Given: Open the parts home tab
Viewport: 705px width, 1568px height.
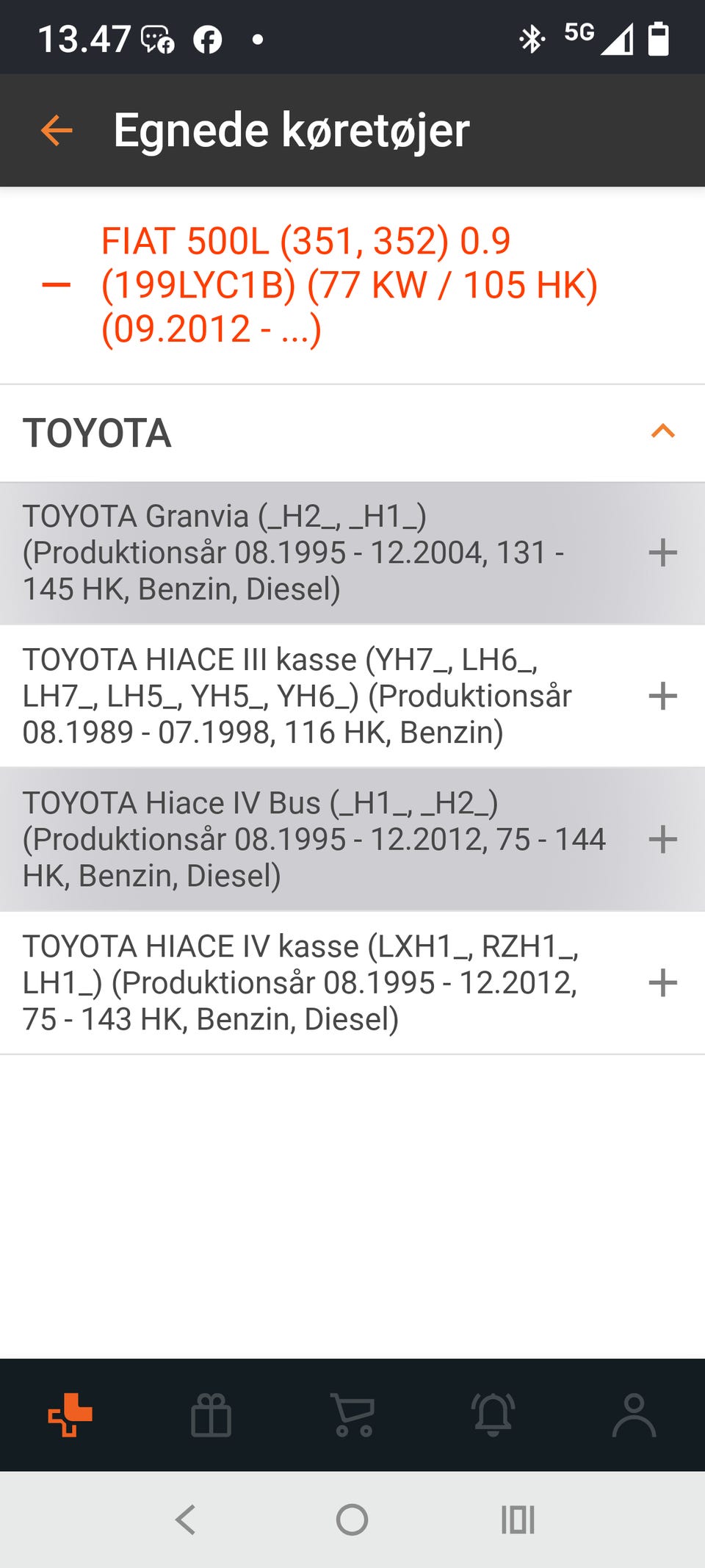Looking at the screenshot, I should [70, 1414].
